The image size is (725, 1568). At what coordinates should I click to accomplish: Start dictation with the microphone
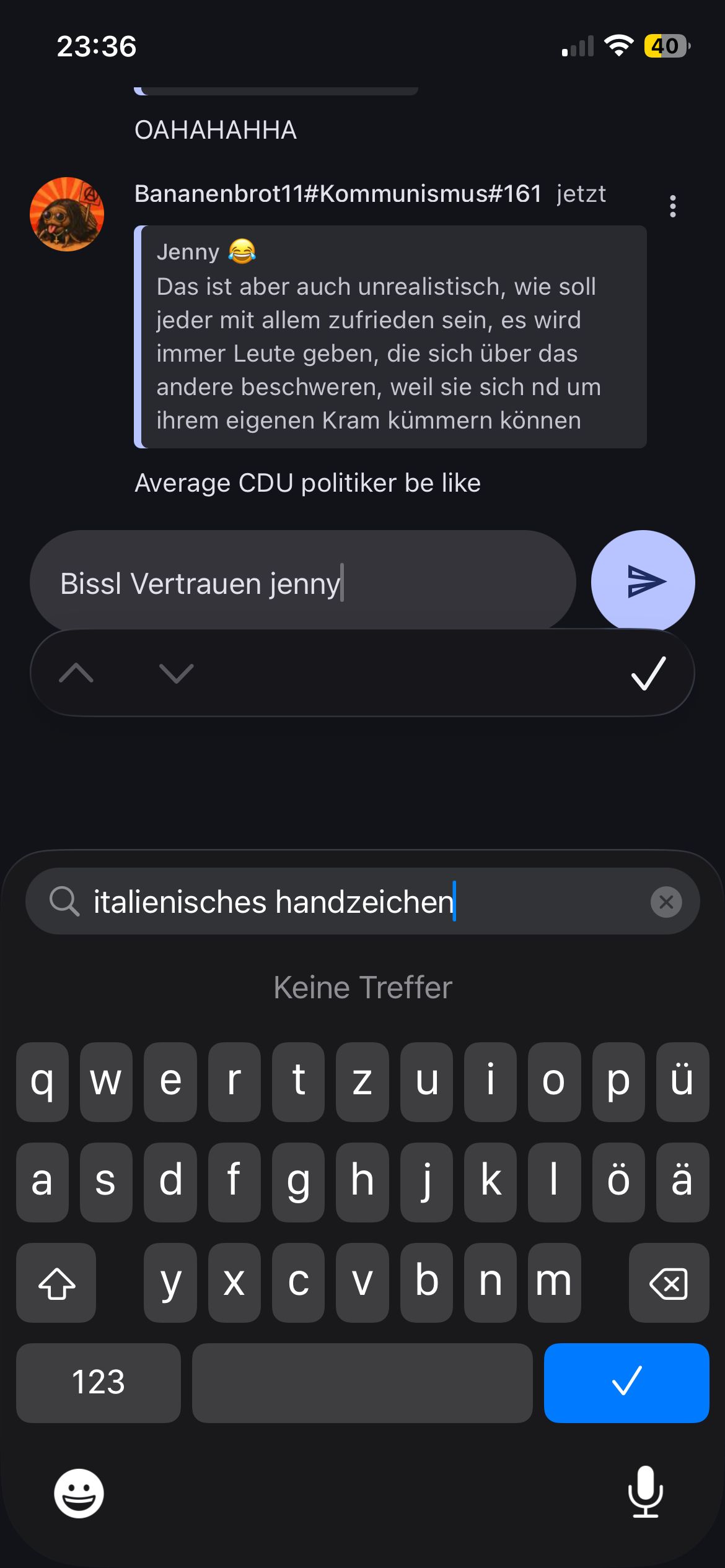pos(645,1492)
